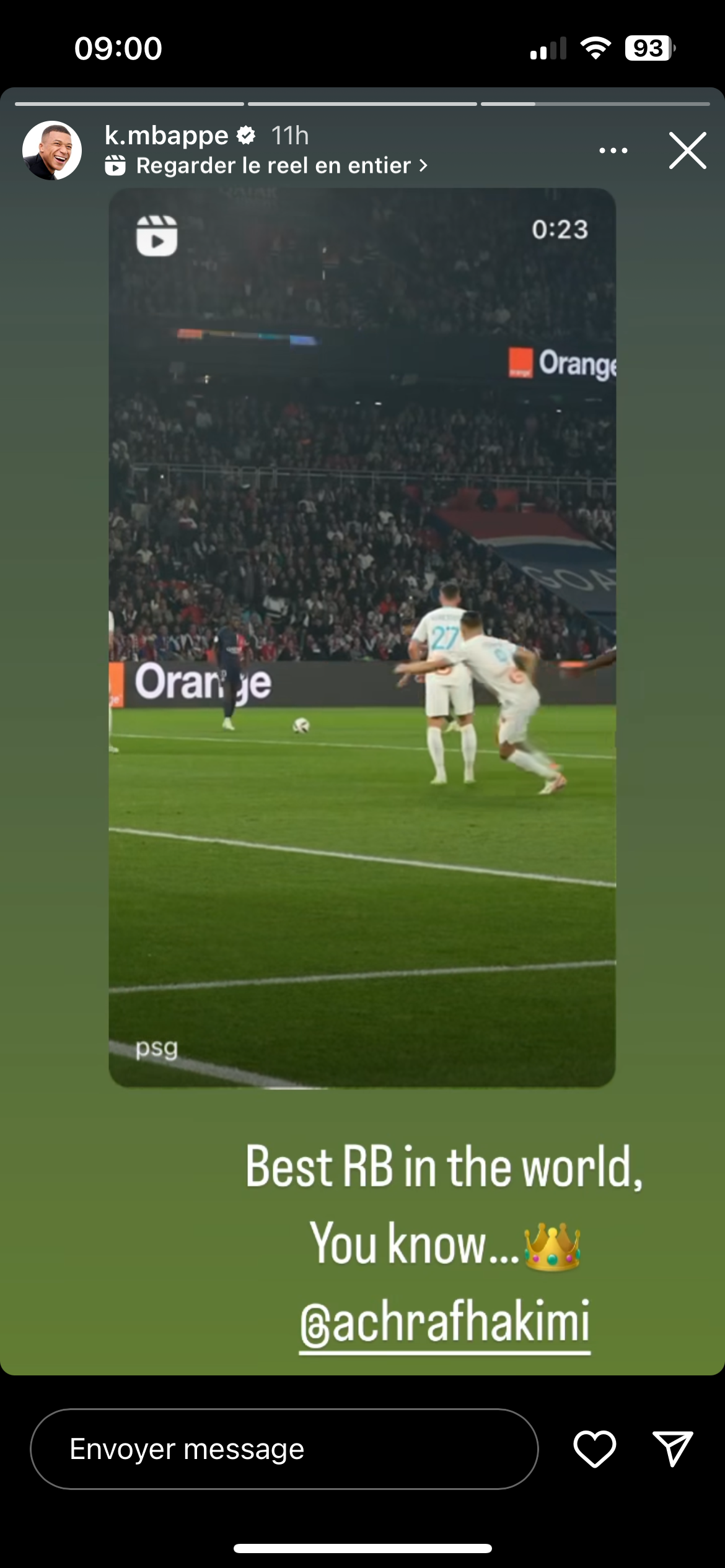
Task: Open the three-dot options menu
Action: point(612,150)
